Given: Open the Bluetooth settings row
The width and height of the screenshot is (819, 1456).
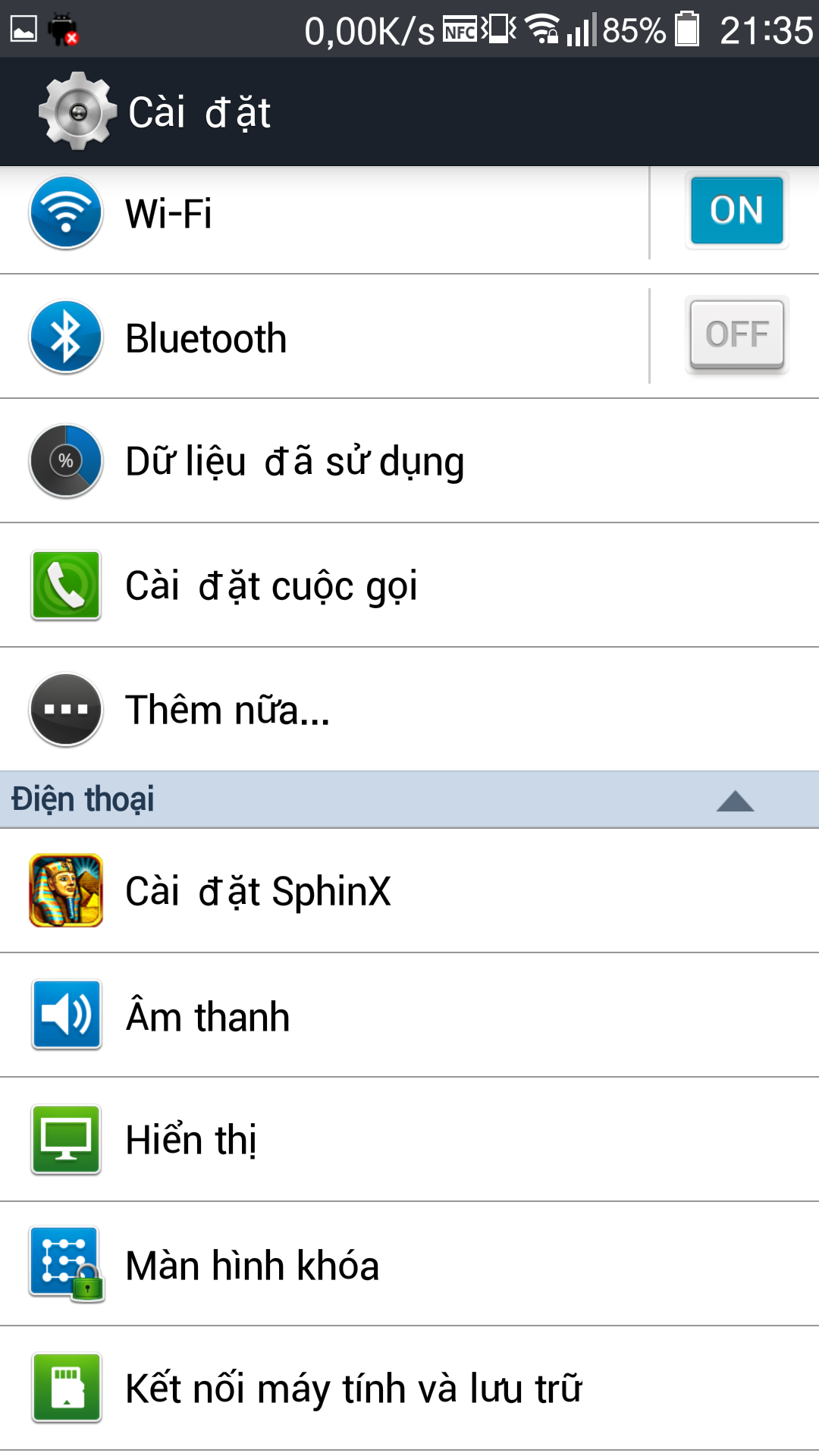Looking at the screenshot, I should point(318,338).
